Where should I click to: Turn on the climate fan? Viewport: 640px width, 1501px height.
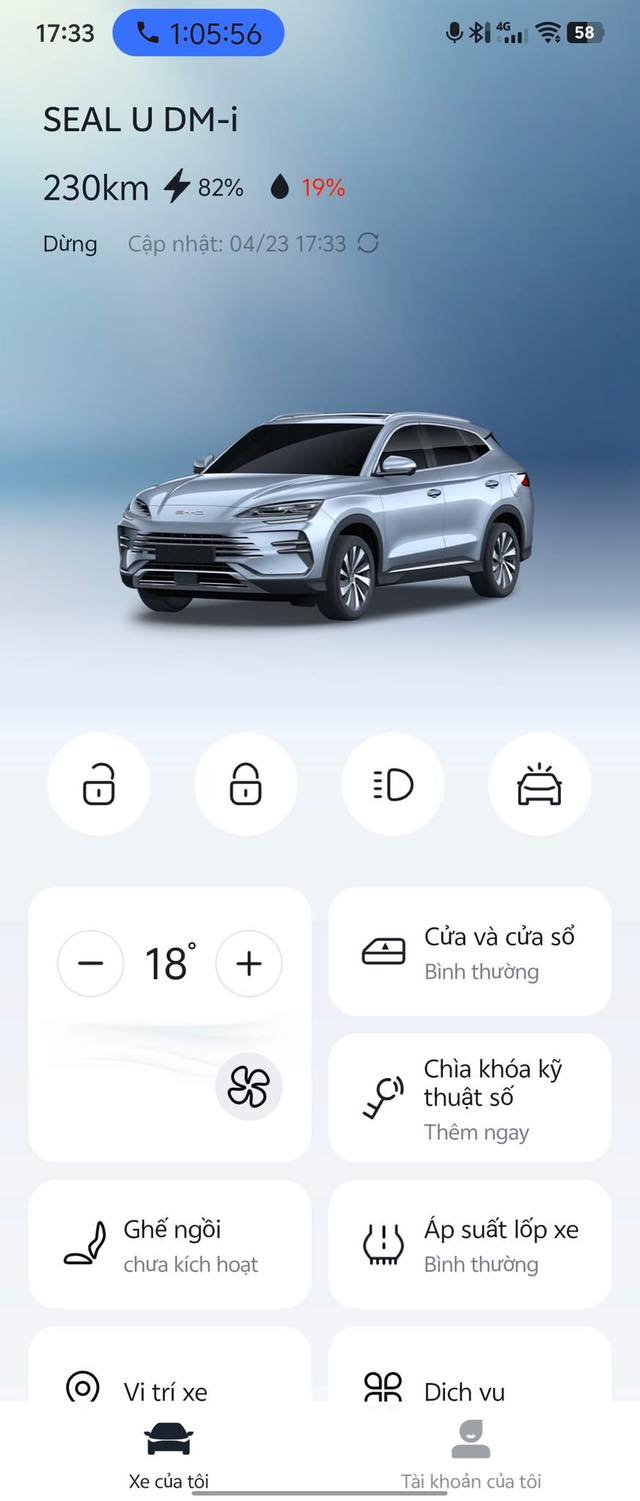(249, 1086)
